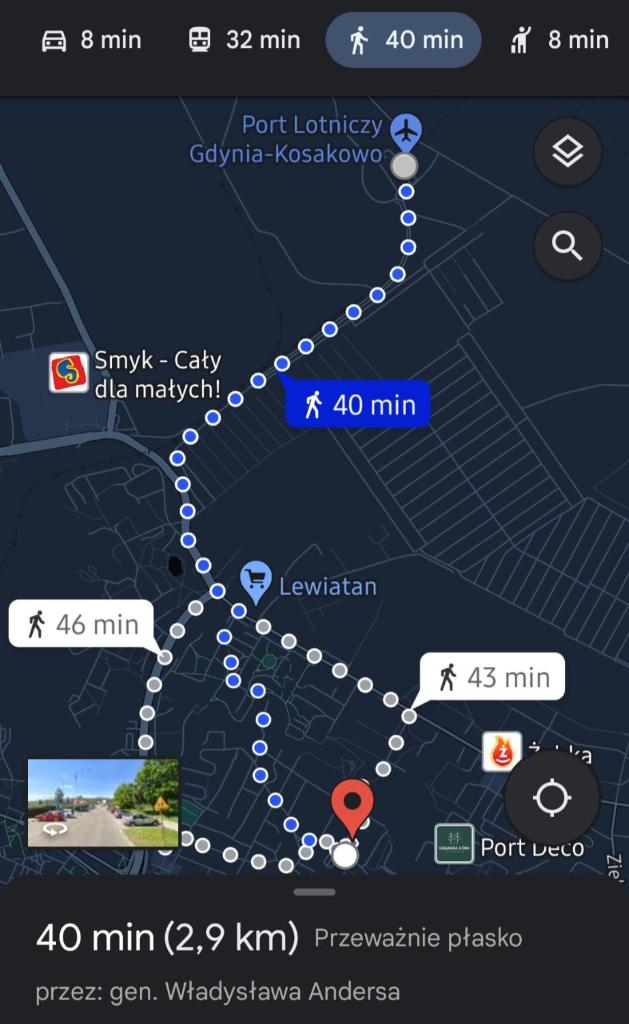Tap the search along route icon
This screenshot has height=1024, width=629.
[x=567, y=246]
